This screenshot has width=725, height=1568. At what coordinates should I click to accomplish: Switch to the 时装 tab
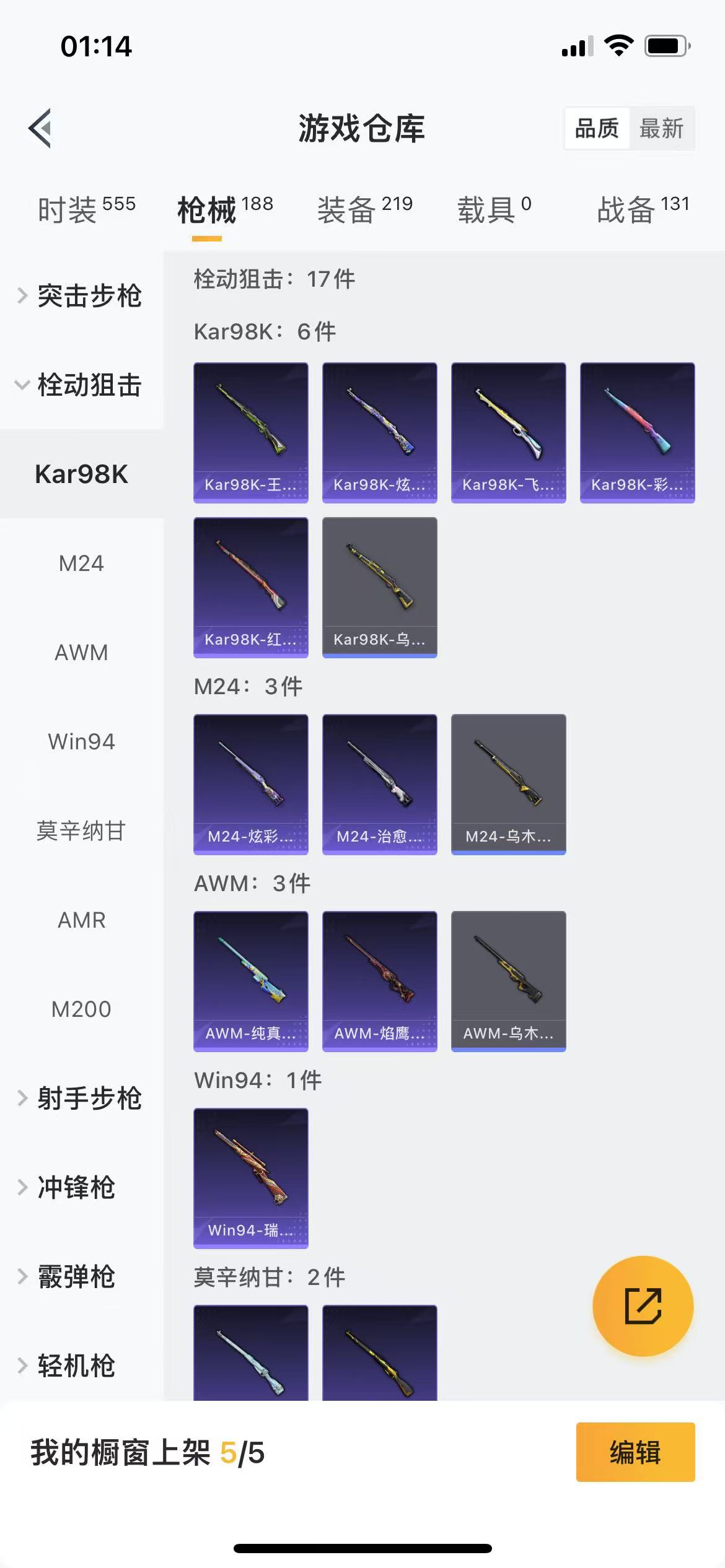[x=86, y=209]
